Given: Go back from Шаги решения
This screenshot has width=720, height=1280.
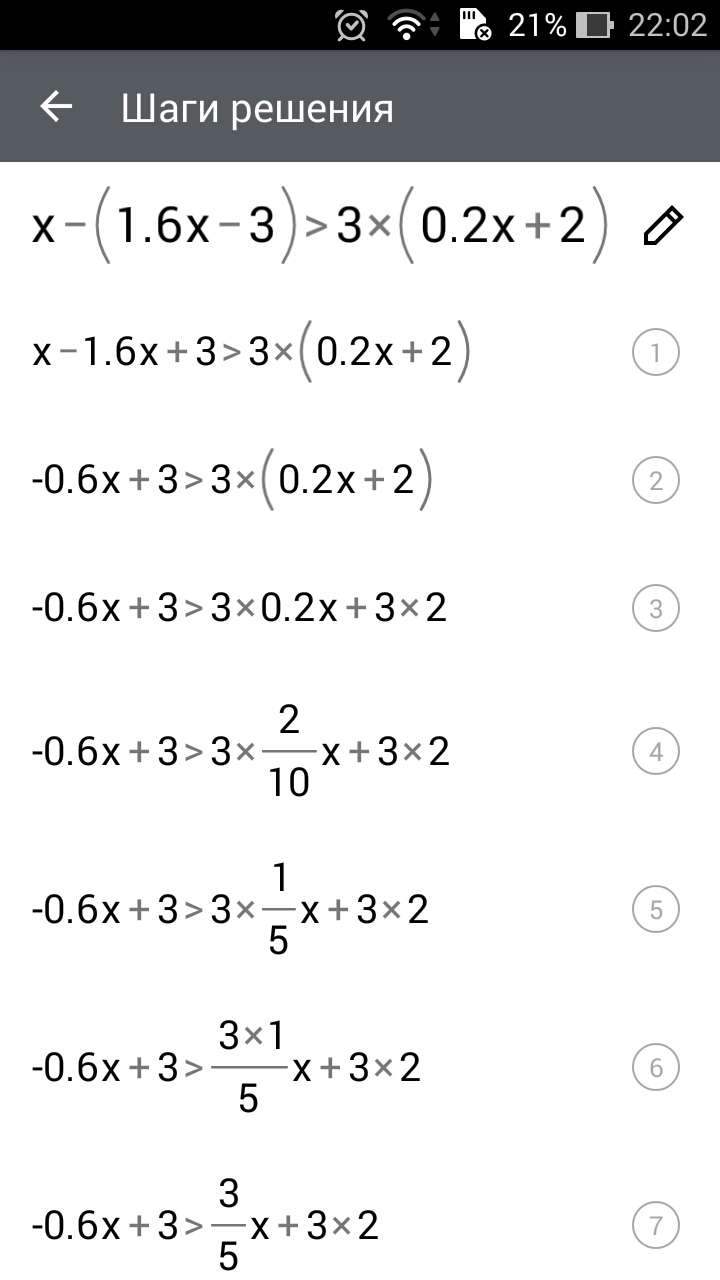Looking at the screenshot, I should point(56,107).
